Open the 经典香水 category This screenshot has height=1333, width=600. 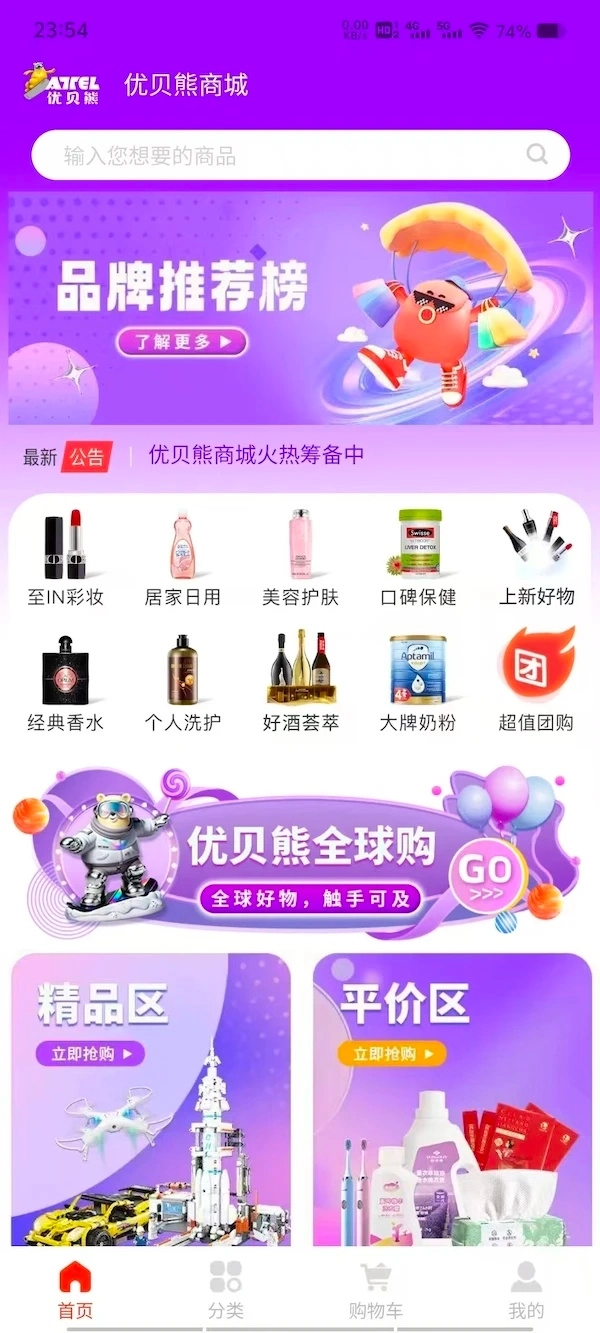pyautogui.click(x=65, y=682)
